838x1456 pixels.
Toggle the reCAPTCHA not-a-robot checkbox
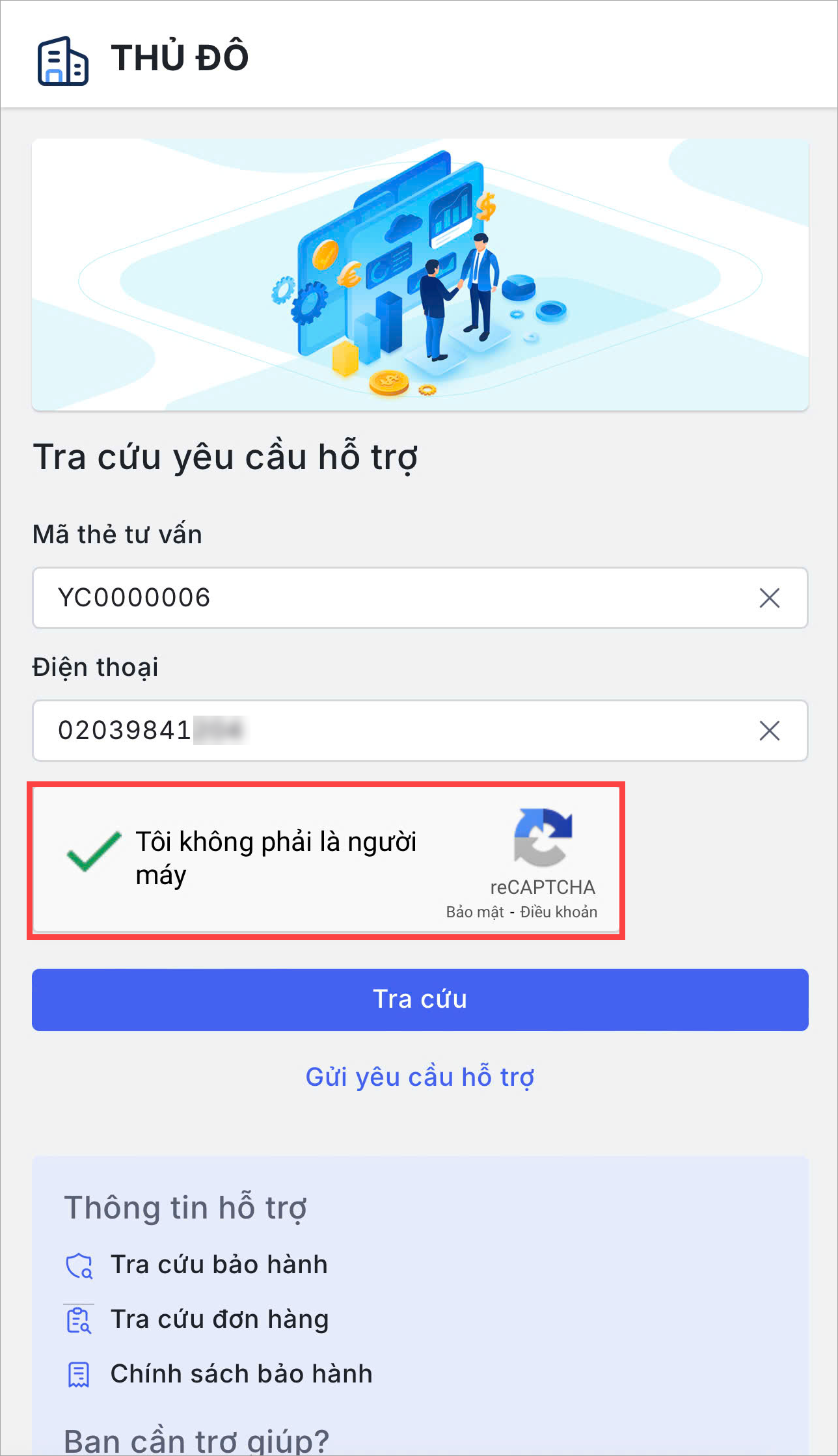pos(94,852)
